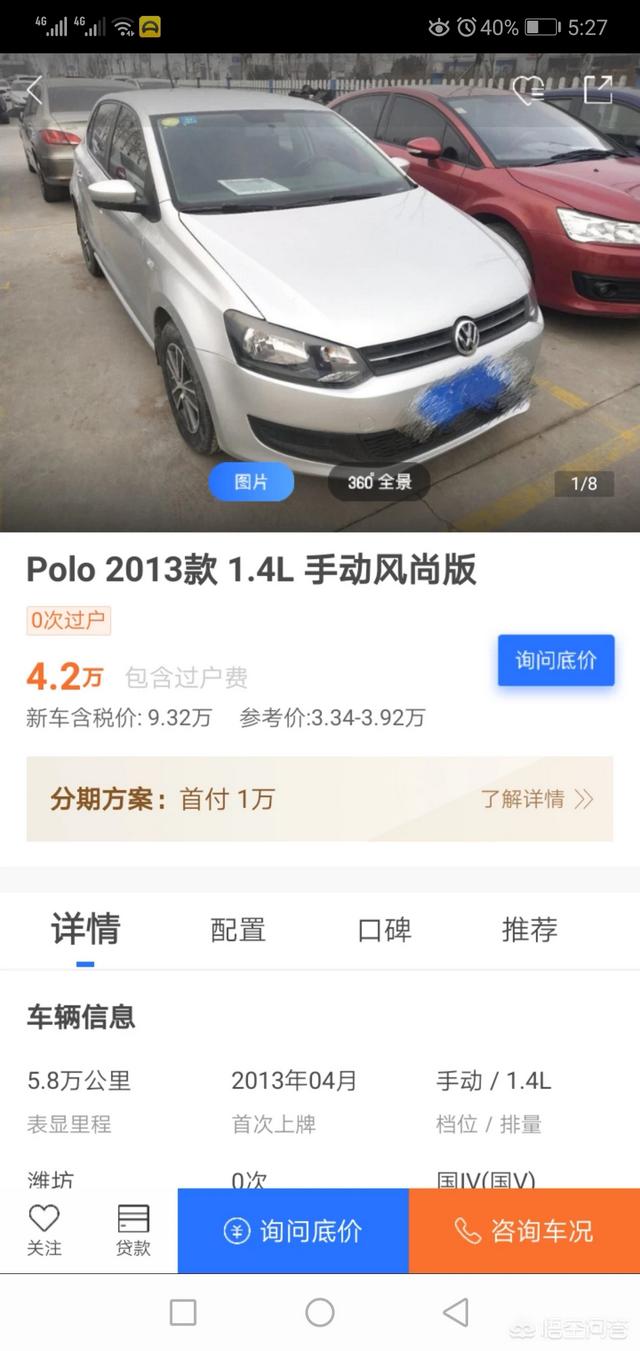
Task: Switch to the 口碑 tab
Action: coord(384,929)
